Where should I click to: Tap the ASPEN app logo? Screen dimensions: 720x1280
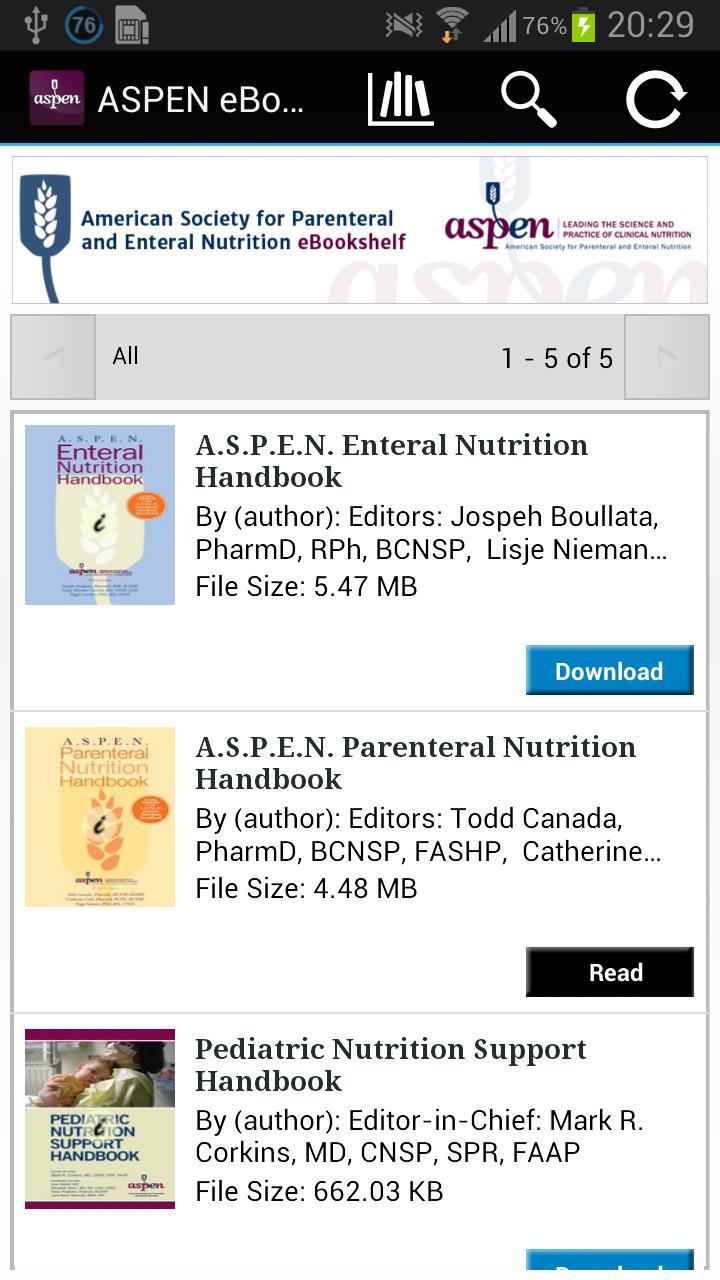56,99
